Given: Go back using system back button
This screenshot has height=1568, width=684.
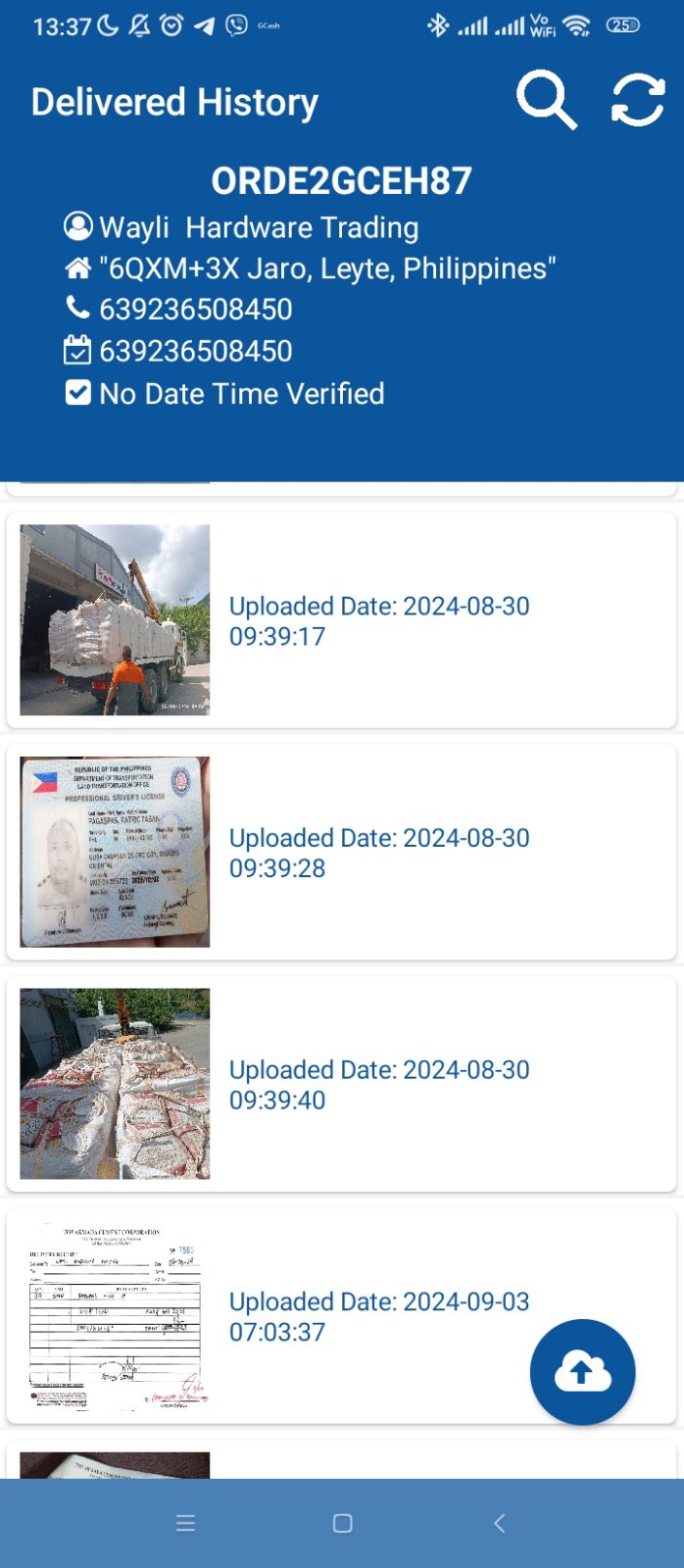Looking at the screenshot, I should pyautogui.click(x=499, y=1523).
